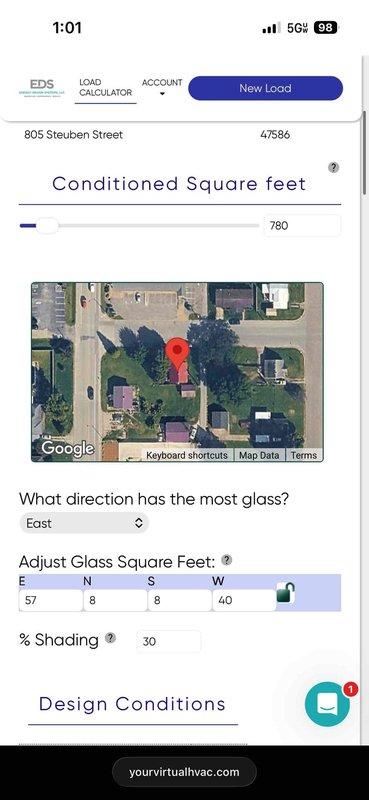Edit the West glass square feet field
This screenshot has height=800, width=369.
(244, 601)
